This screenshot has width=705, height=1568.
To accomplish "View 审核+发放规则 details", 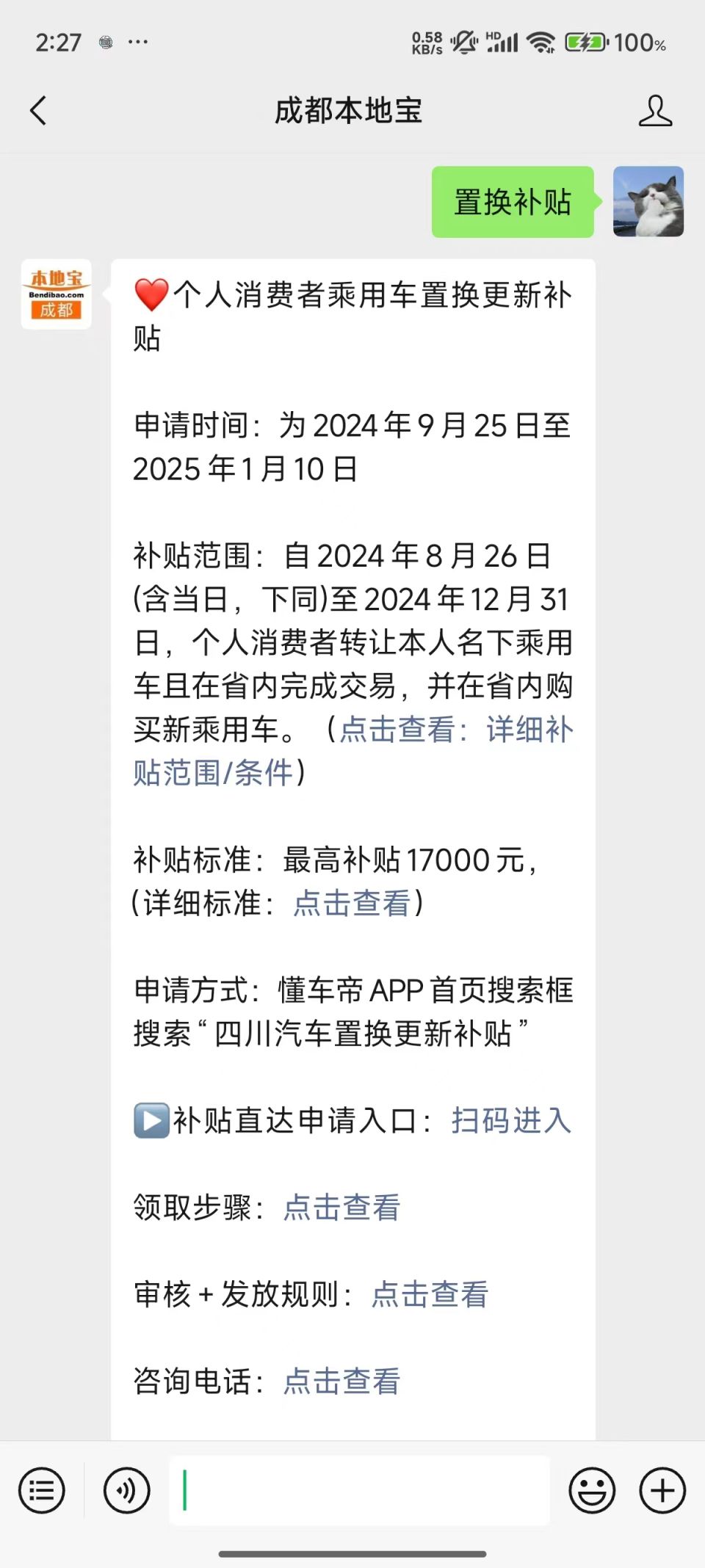I will (430, 1294).
